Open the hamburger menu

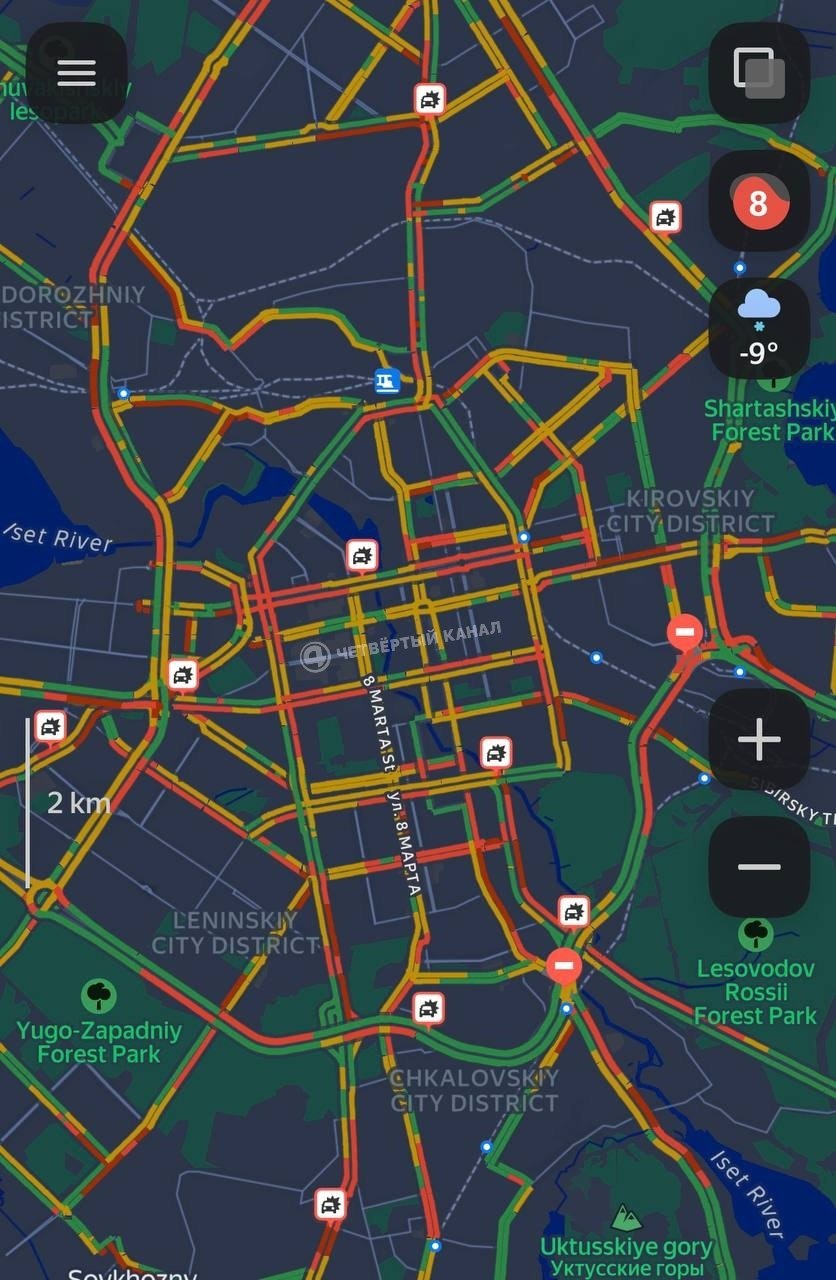(x=76, y=72)
